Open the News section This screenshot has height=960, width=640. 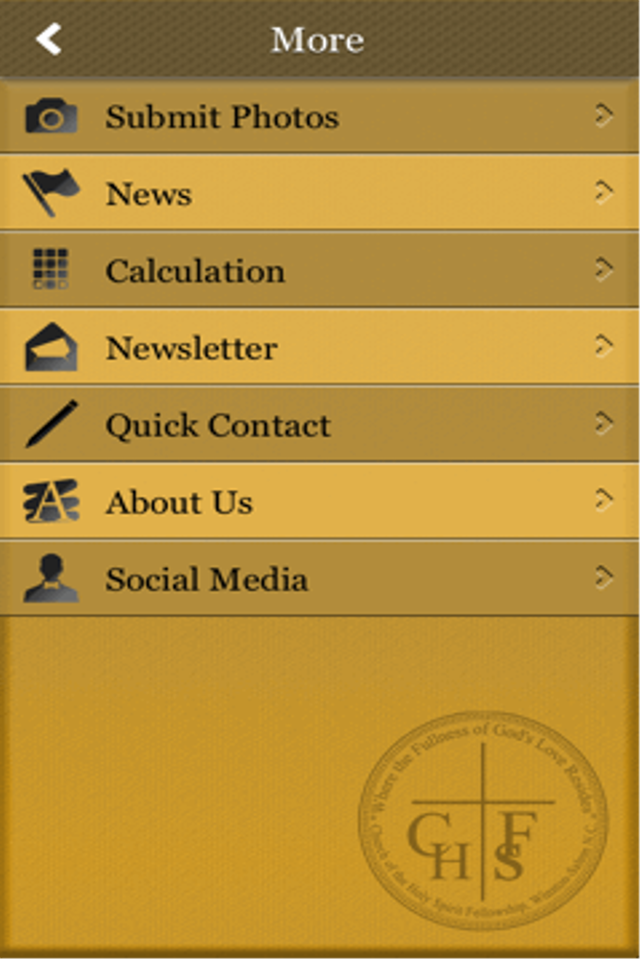coord(320,193)
